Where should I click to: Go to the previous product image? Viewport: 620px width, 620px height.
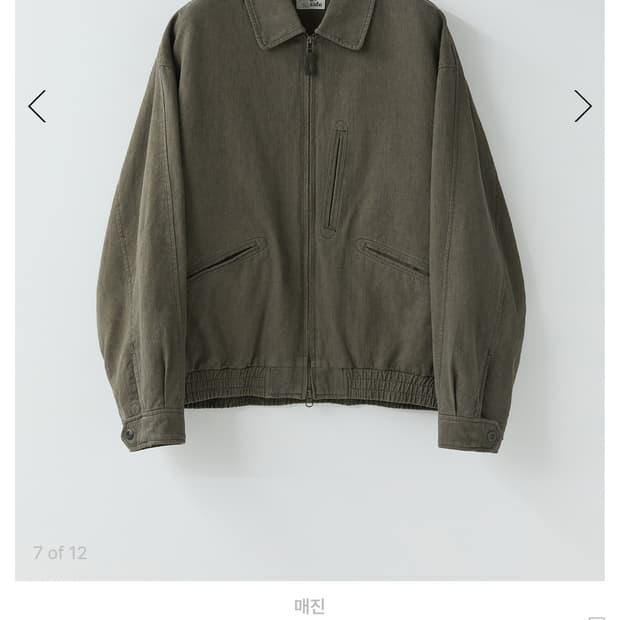(x=37, y=106)
